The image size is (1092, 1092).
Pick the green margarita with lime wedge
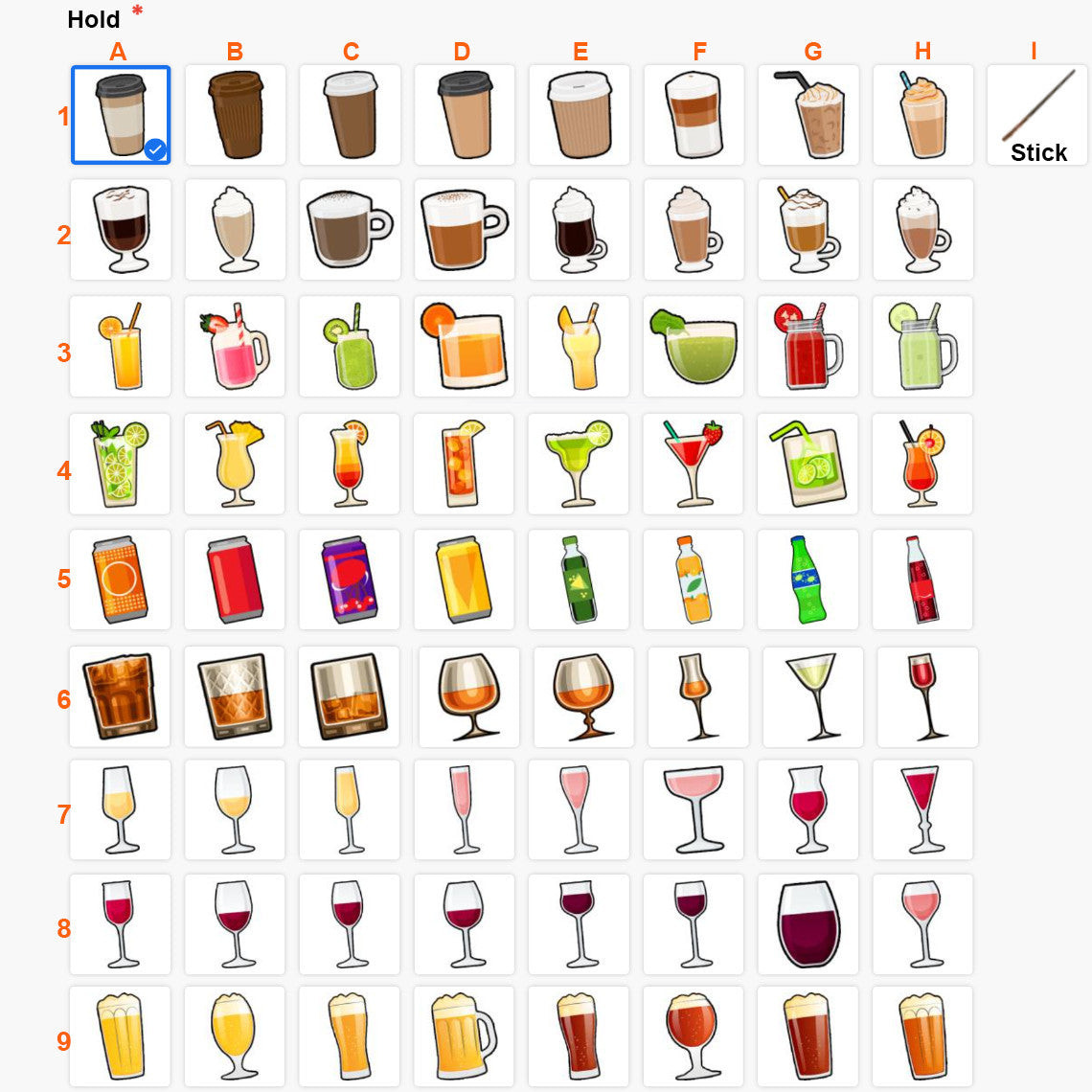click(x=579, y=464)
